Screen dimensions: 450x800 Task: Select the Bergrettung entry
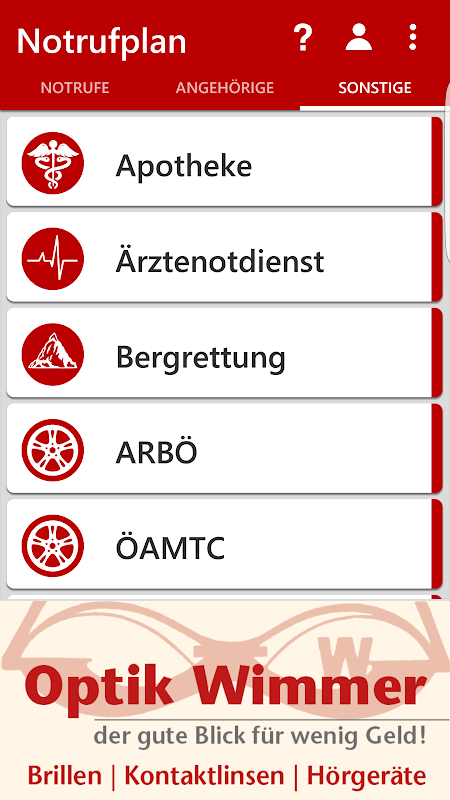[x=224, y=353]
